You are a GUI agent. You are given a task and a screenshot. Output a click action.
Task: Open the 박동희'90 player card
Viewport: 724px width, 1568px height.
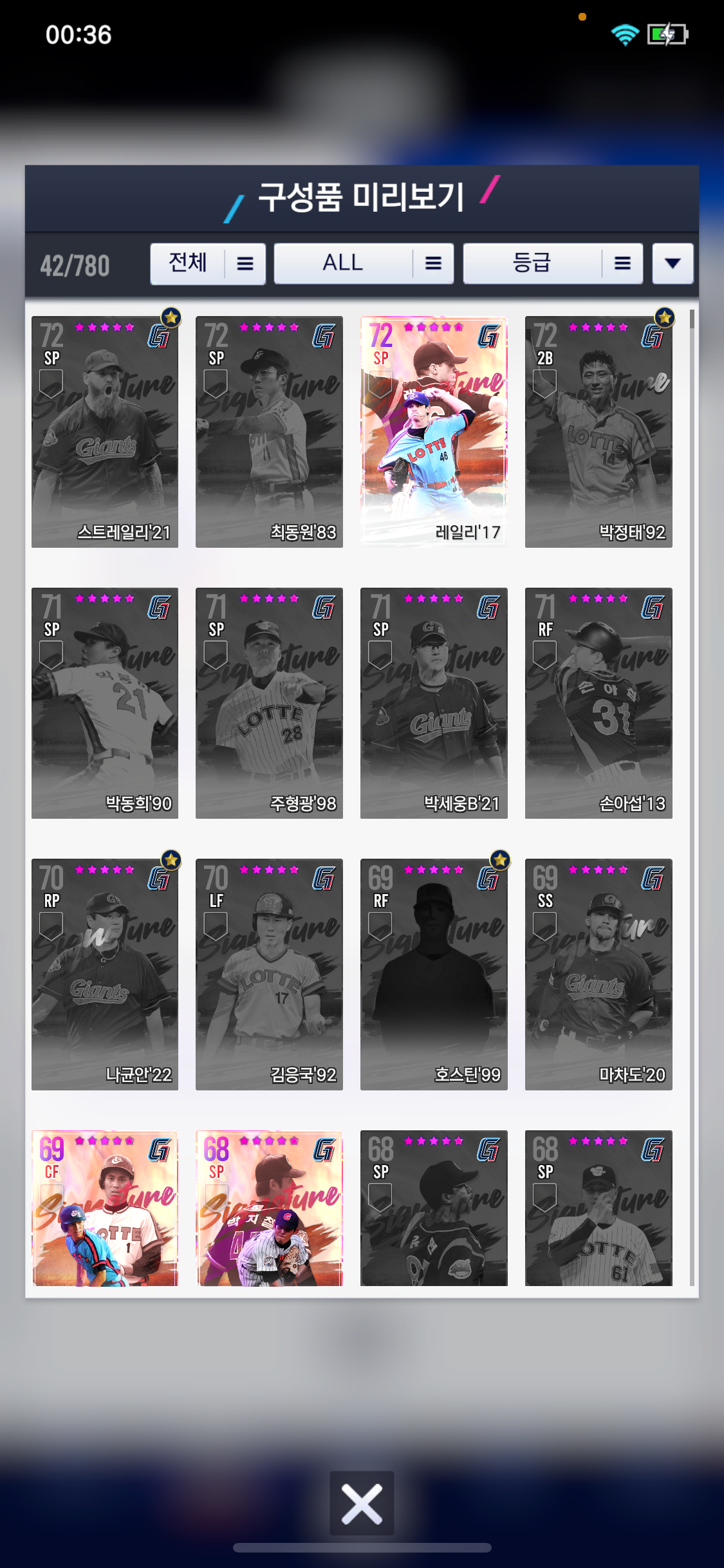(x=105, y=703)
